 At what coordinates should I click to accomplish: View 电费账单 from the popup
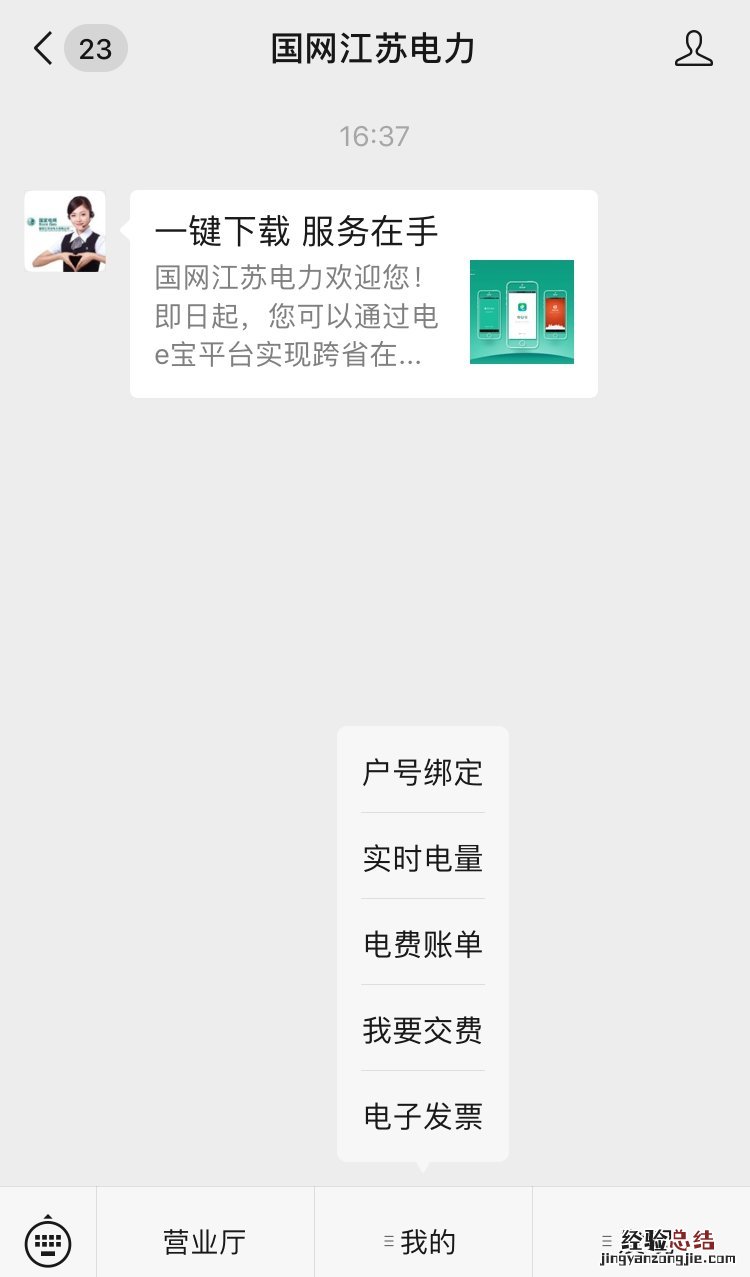tap(423, 944)
